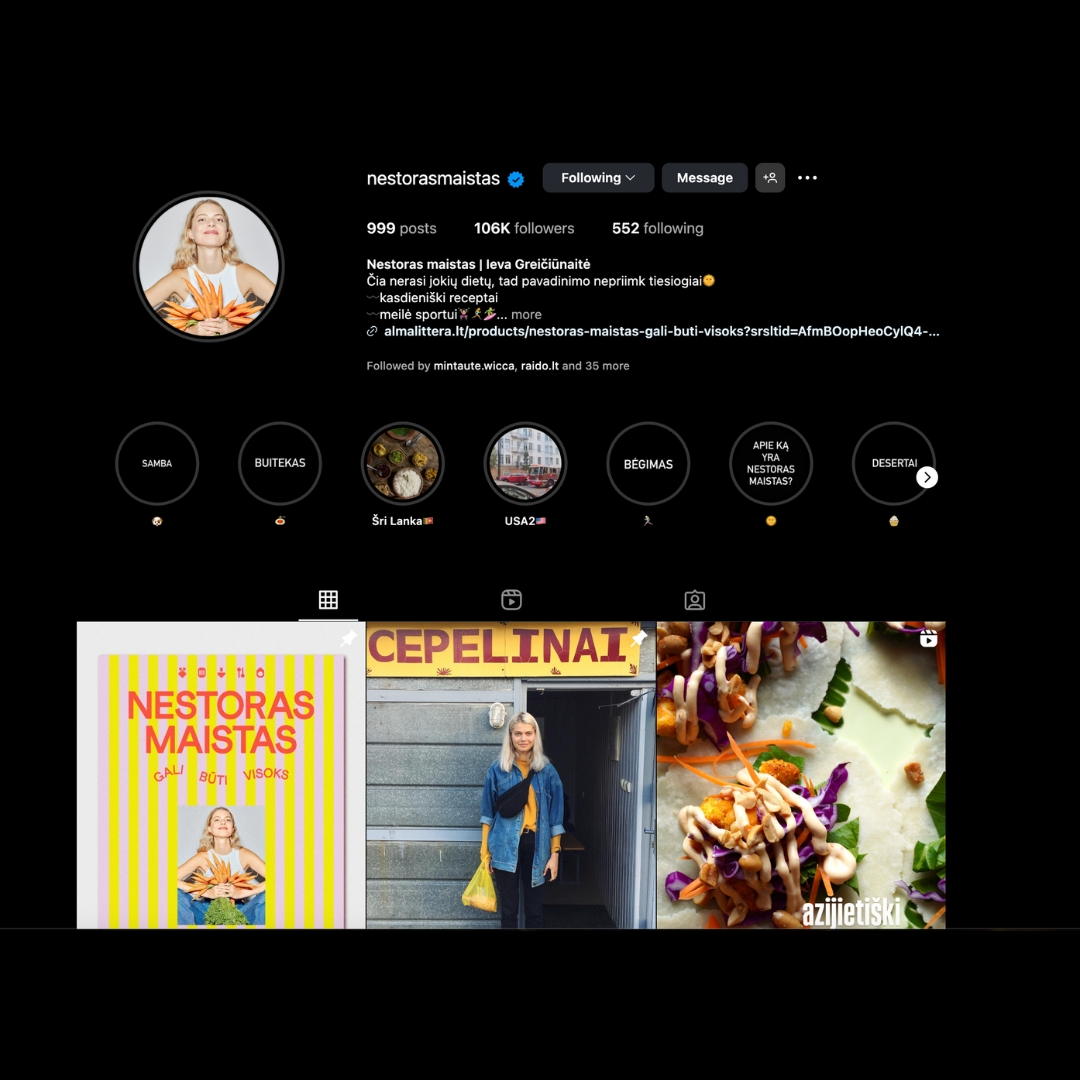Open the azijietiški reel post
The width and height of the screenshot is (1080, 1080).
[800, 775]
